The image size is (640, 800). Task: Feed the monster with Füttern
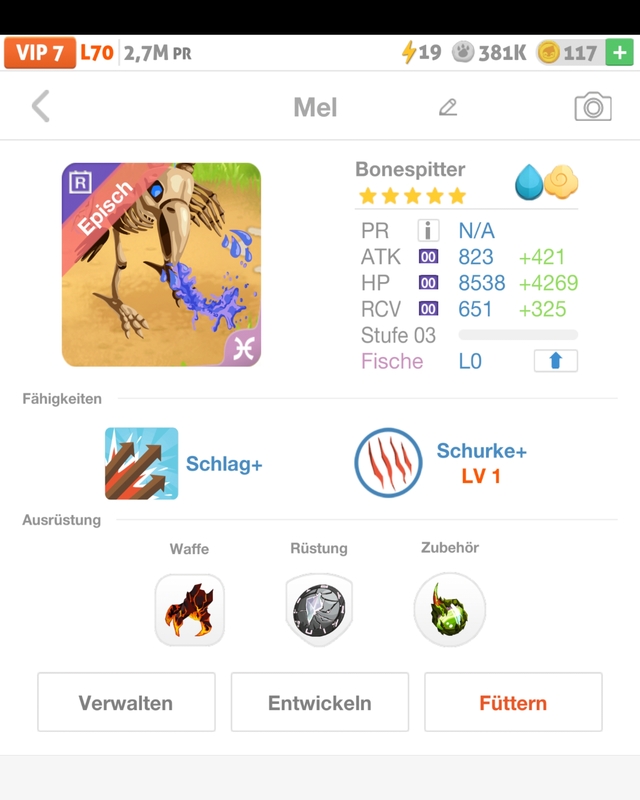(x=513, y=703)
